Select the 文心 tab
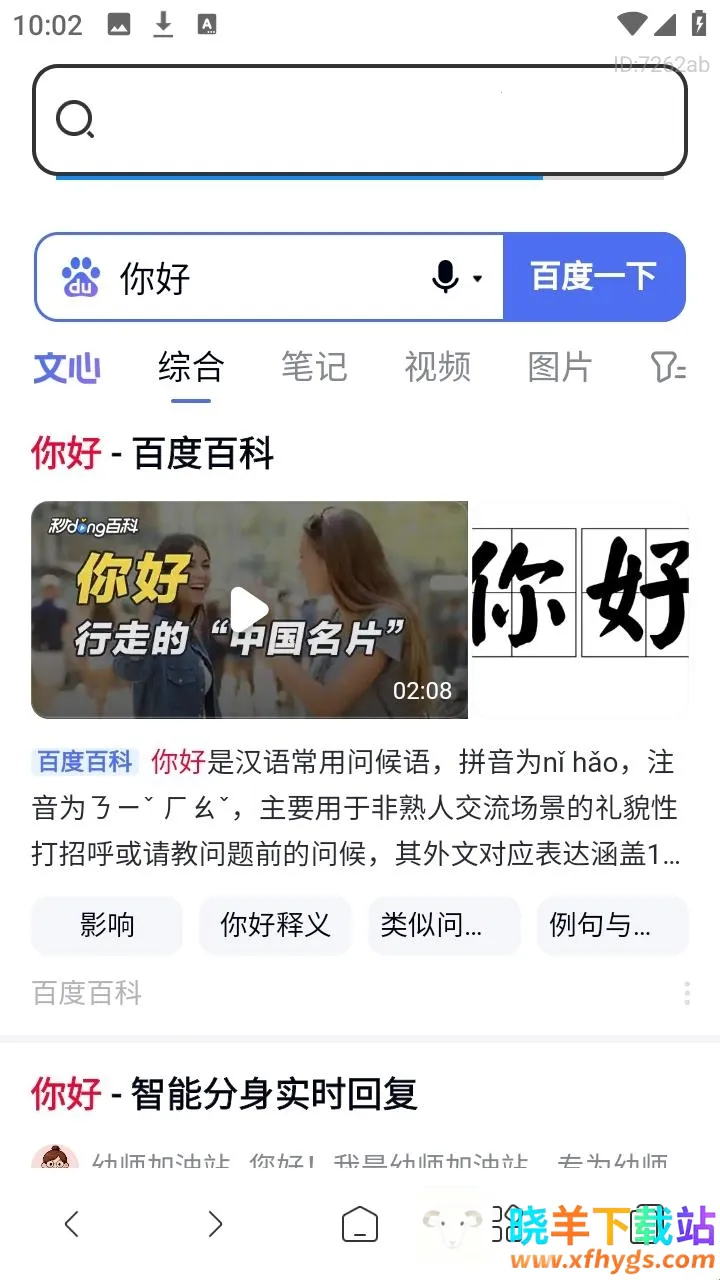 click(66, 368)
